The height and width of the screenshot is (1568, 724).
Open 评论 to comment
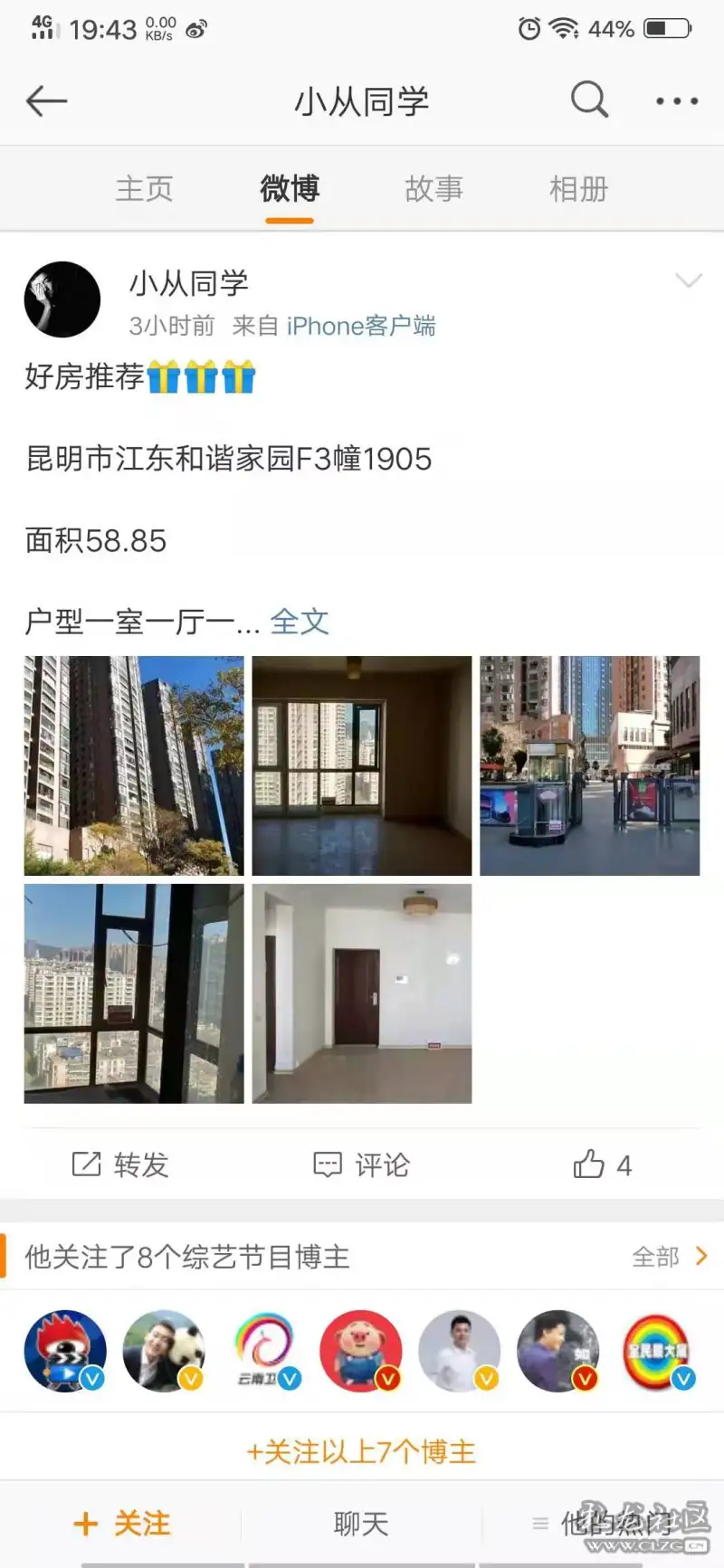coord(362,1164)
